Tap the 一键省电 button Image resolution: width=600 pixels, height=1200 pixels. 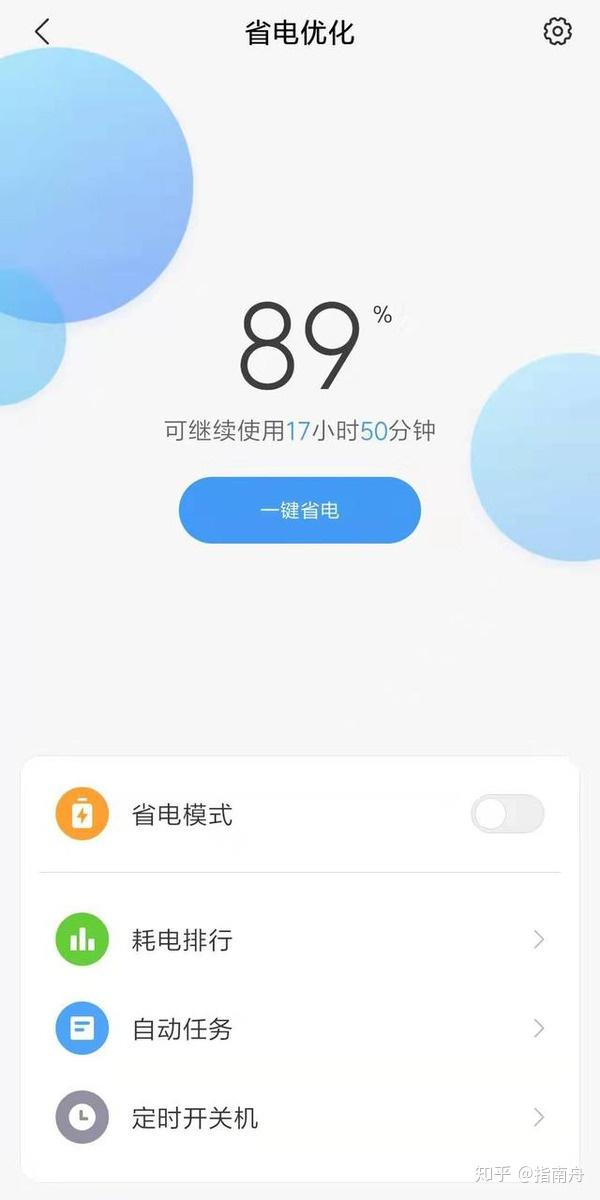click(x=300, y=510)
